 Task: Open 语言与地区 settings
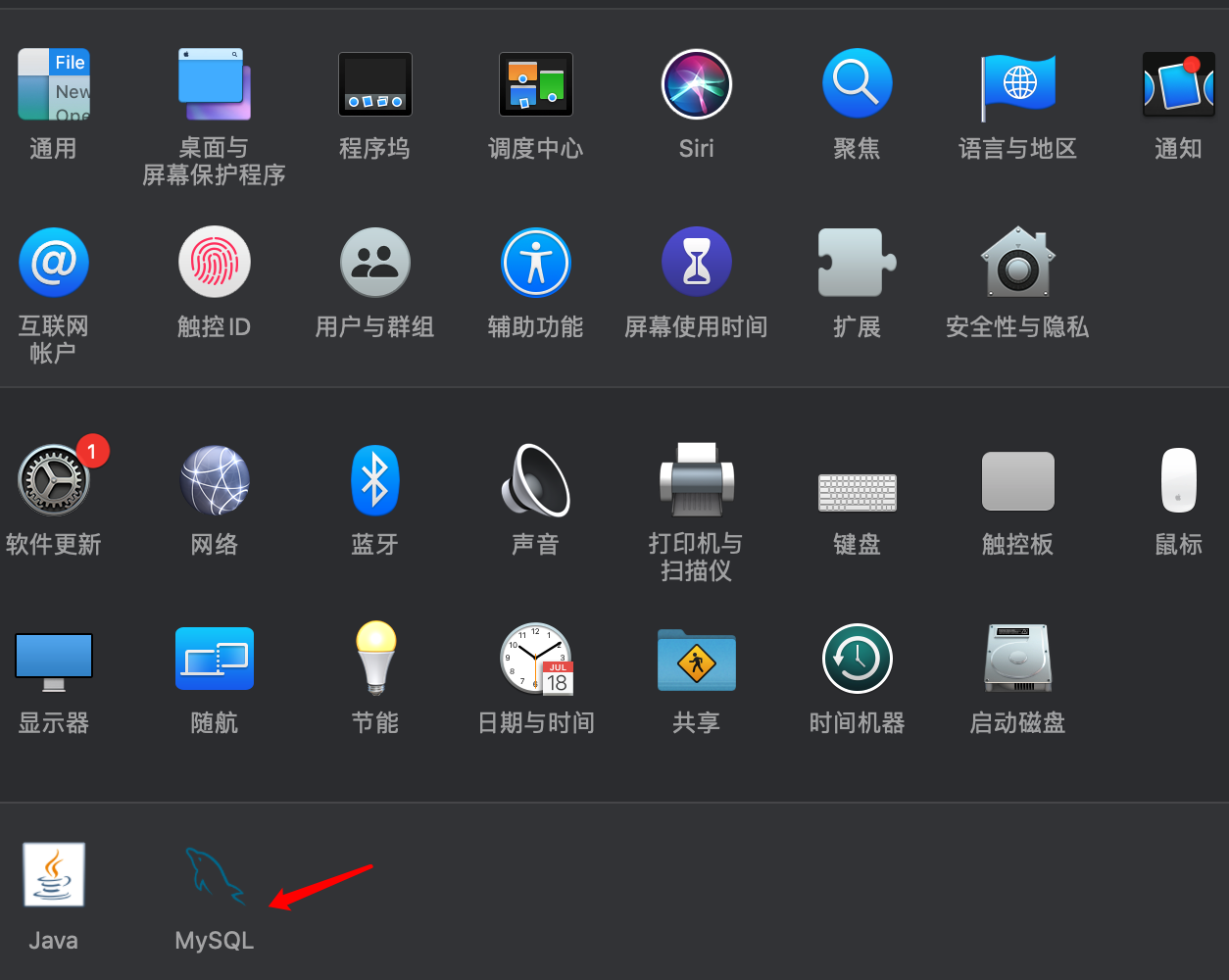point(1017,85)
